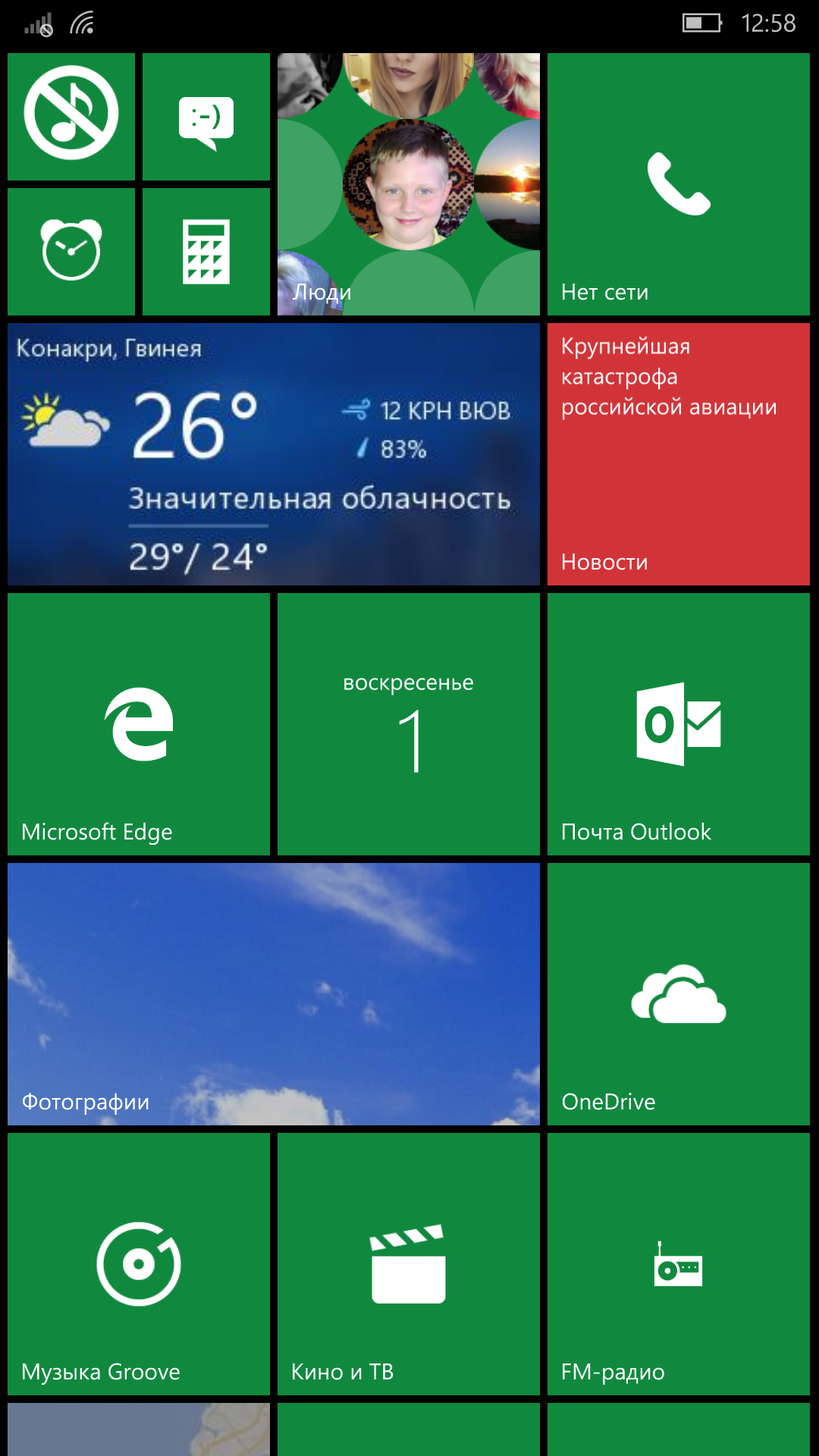Open the messaging tile
Viewport: 819px width, 1456px height.
click(x=206, y=117)
